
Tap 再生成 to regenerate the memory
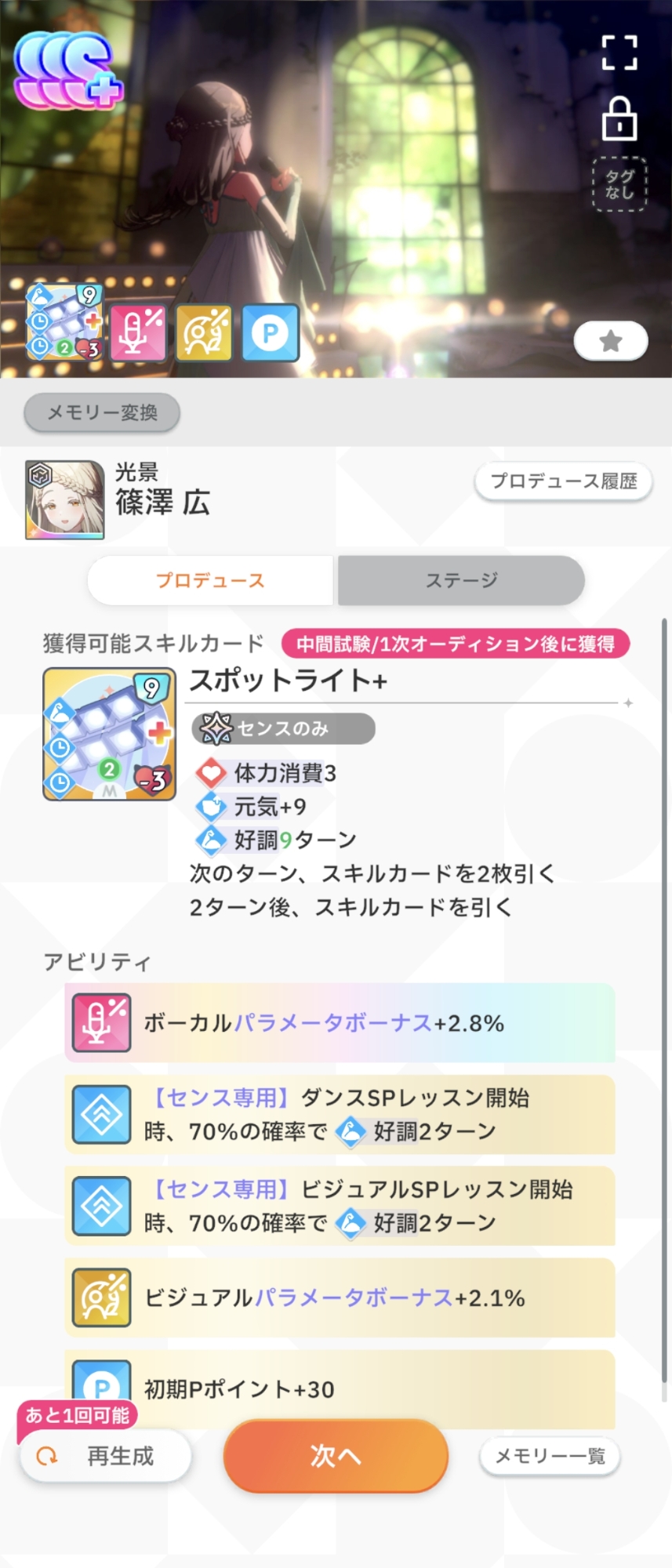coord(106,1456)
